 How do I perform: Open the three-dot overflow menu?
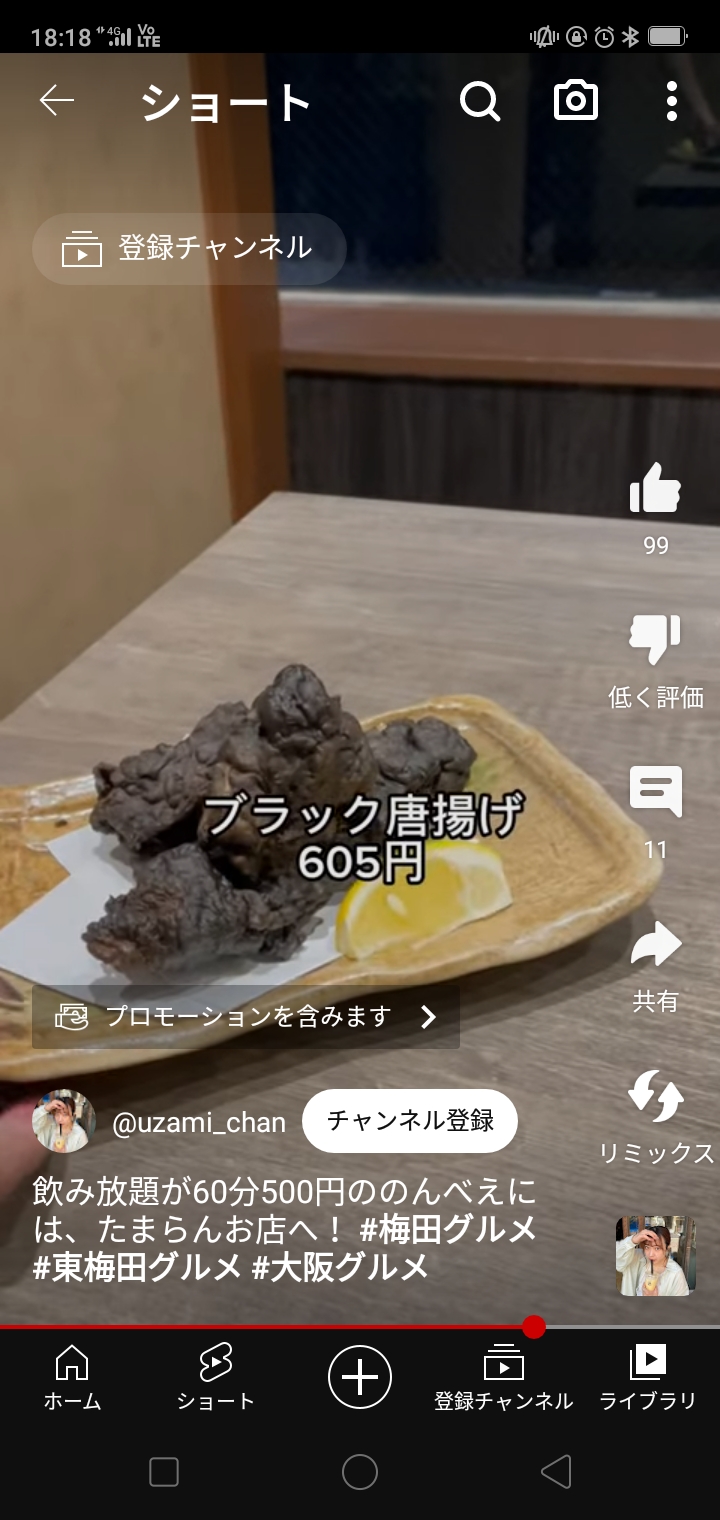point(671,101)
